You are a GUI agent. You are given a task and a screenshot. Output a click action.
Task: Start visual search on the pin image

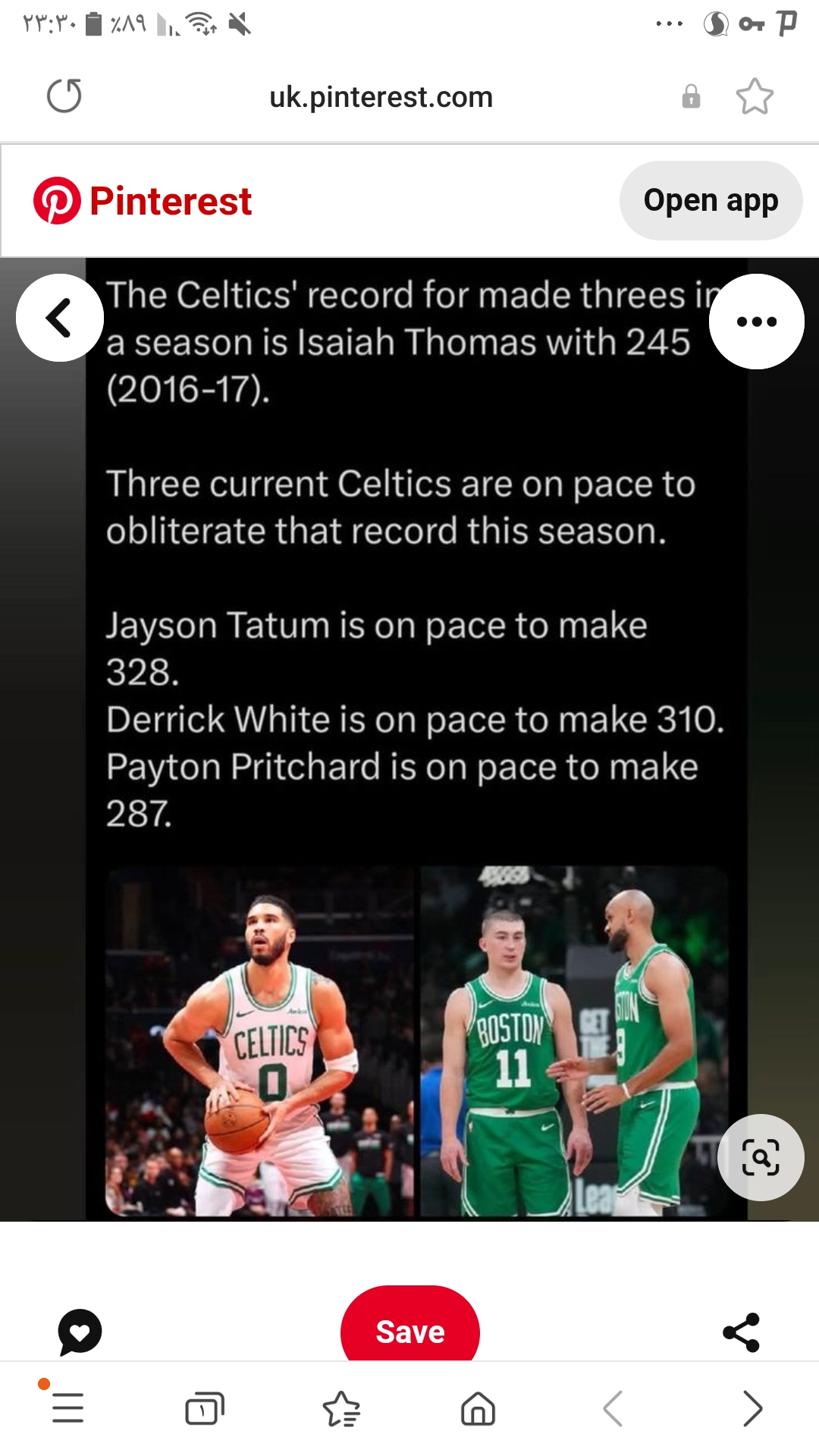761,1157
